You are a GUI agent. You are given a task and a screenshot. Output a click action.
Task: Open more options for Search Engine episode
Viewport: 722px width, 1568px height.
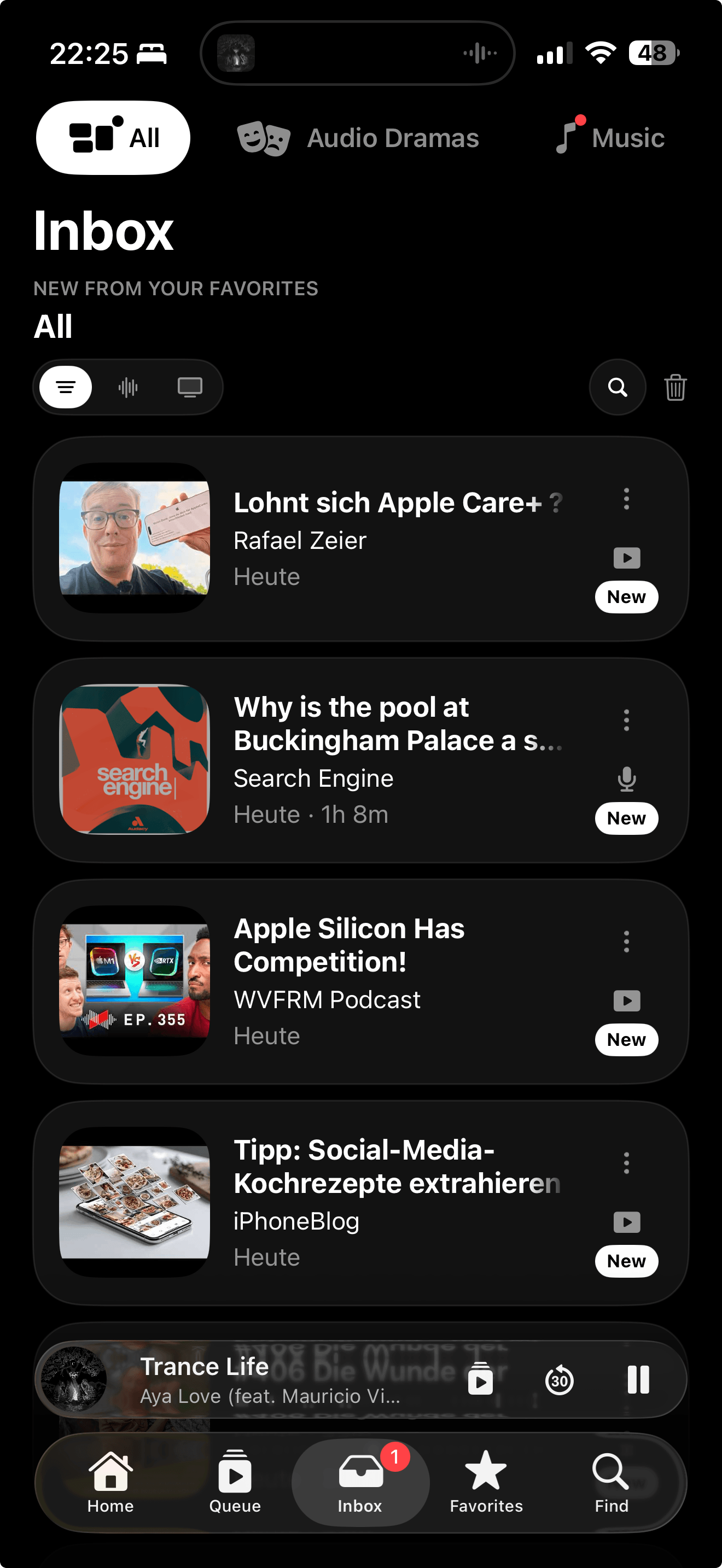pos(626,720)
